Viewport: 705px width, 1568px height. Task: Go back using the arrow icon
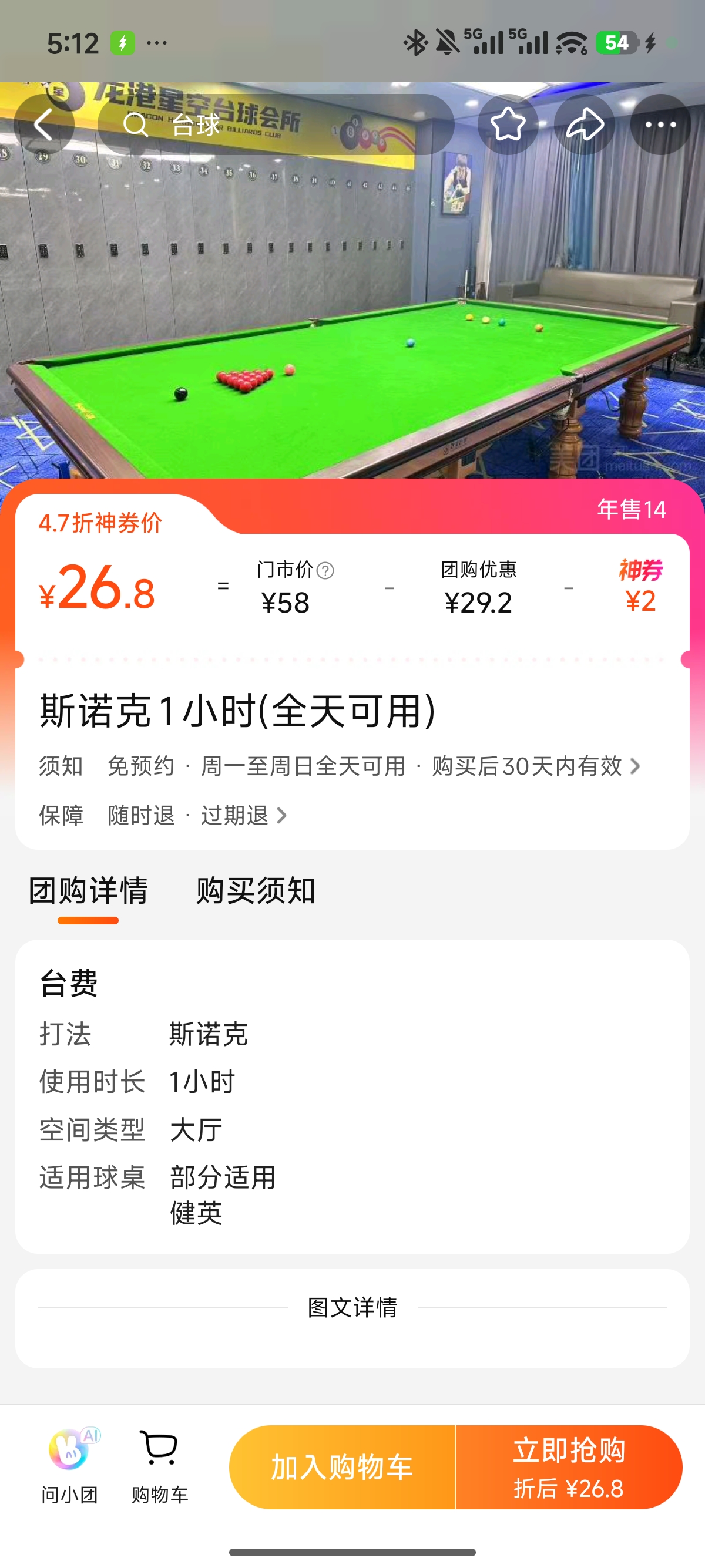[x=44, y=125]
